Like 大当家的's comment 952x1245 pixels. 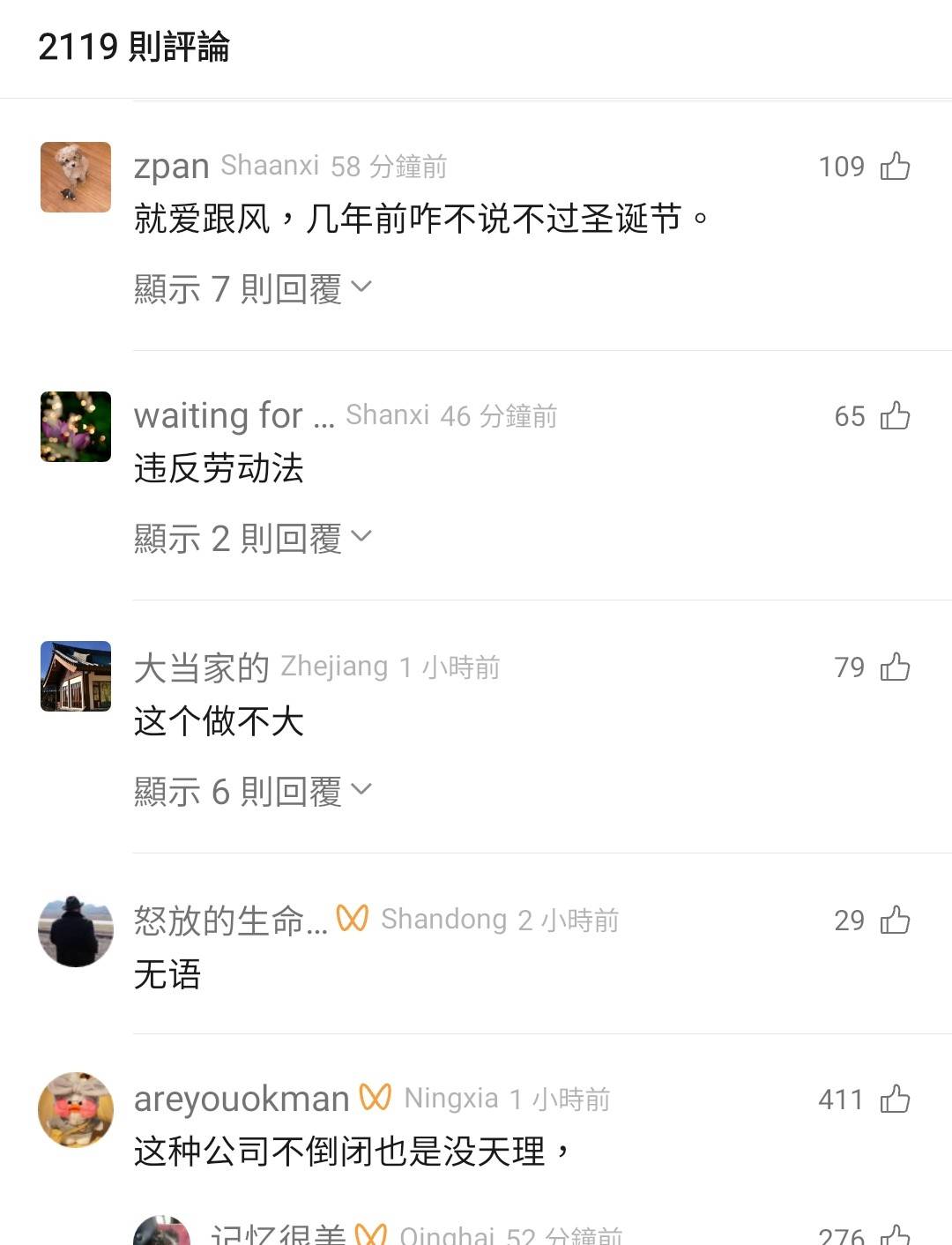(895, 667)
